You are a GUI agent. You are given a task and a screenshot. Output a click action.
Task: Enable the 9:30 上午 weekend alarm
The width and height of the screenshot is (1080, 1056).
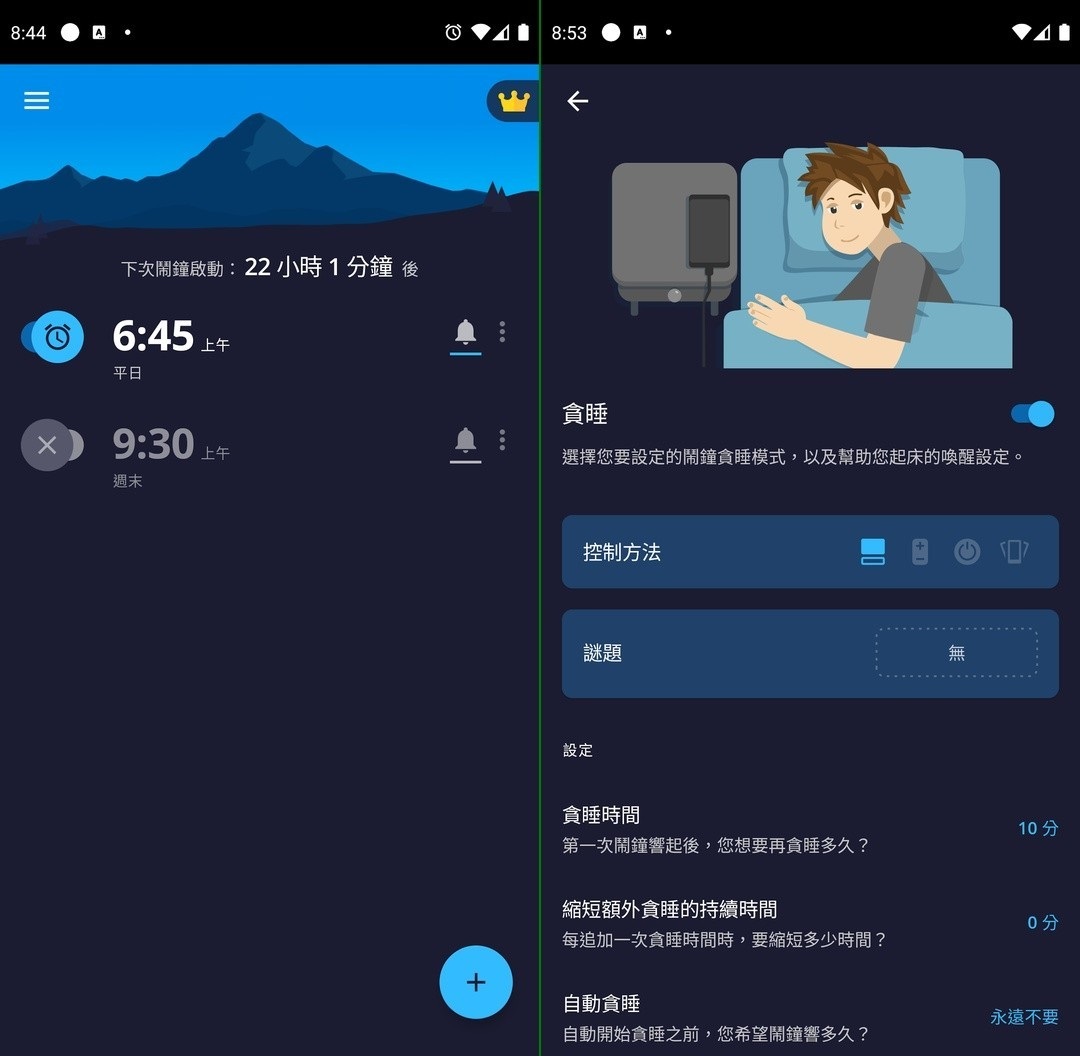[x=53, y=445]
